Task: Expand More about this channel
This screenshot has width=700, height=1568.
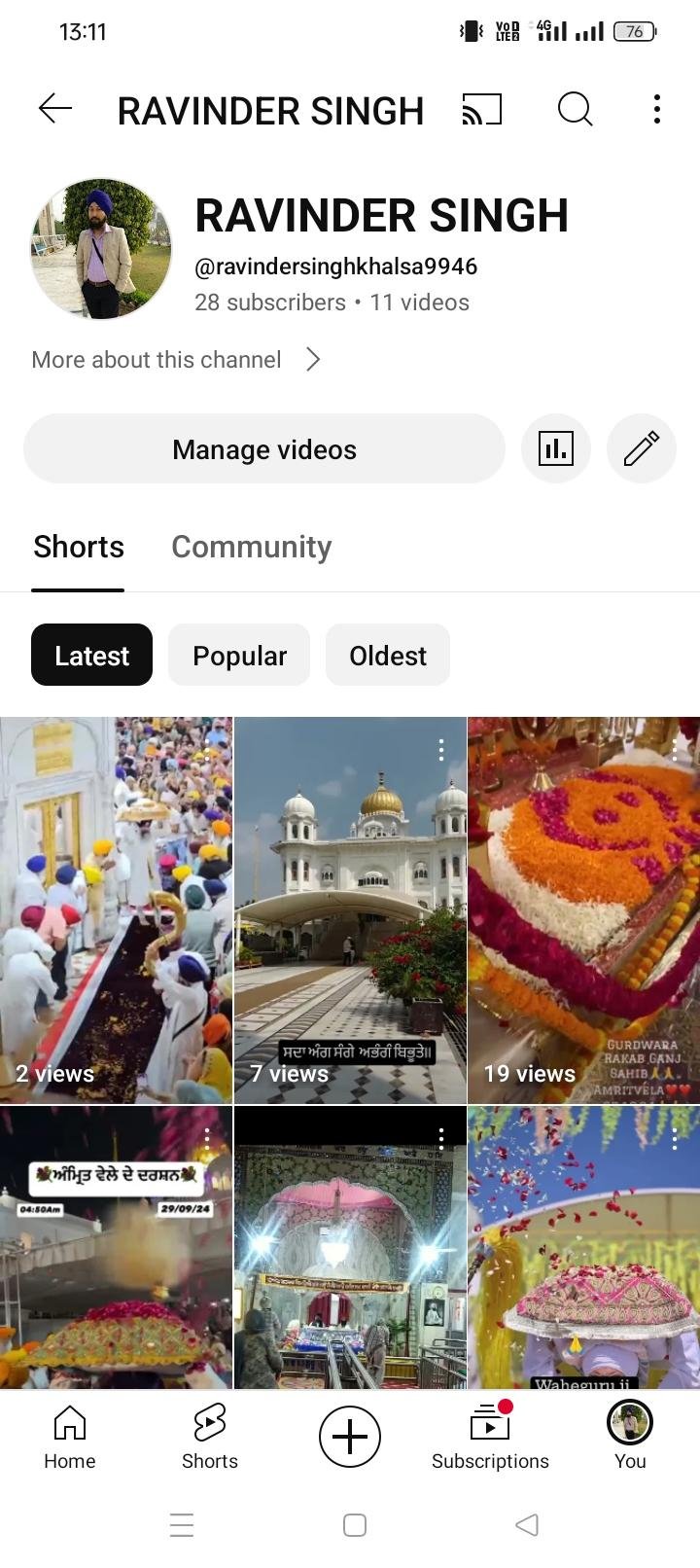Action: 155,359
